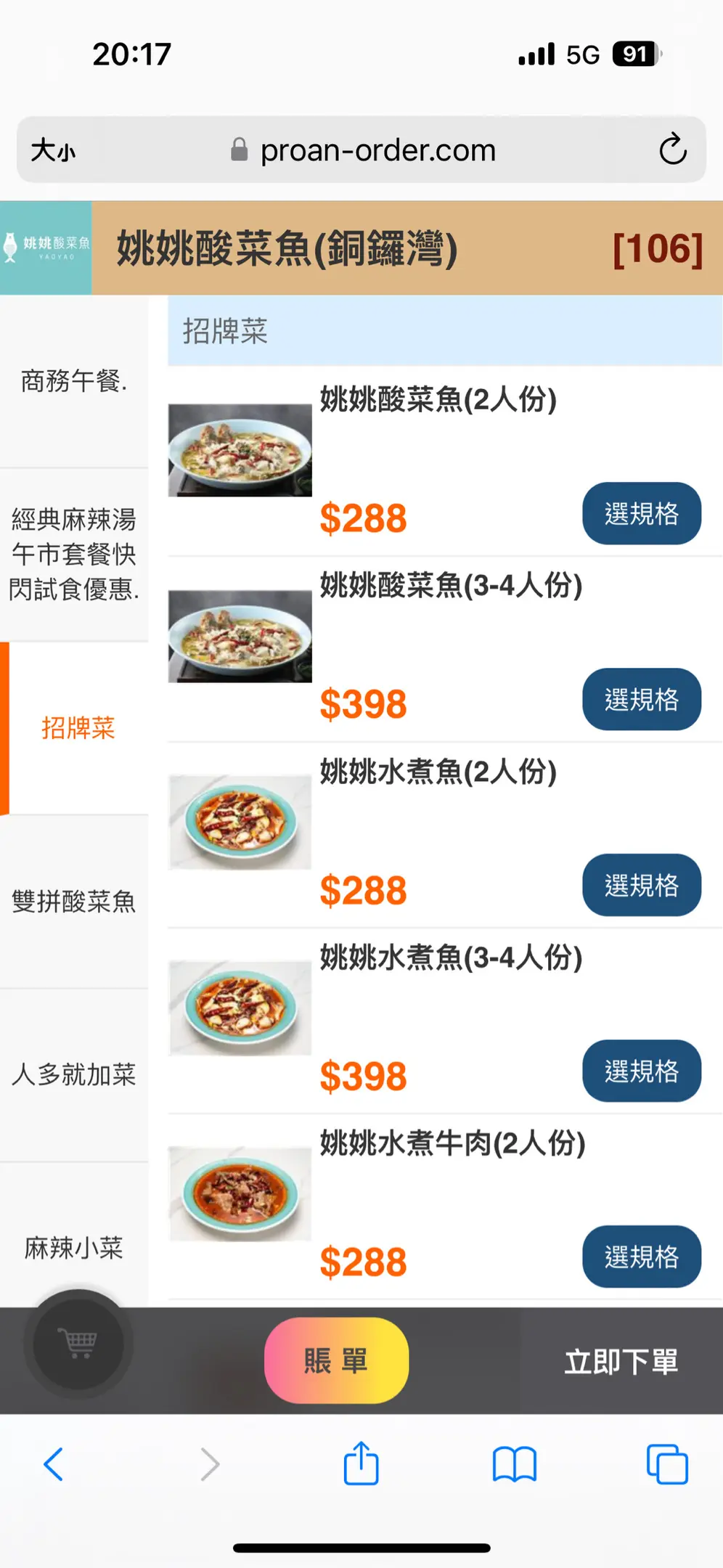Go back to the previous page

(x=54, y=1463)
